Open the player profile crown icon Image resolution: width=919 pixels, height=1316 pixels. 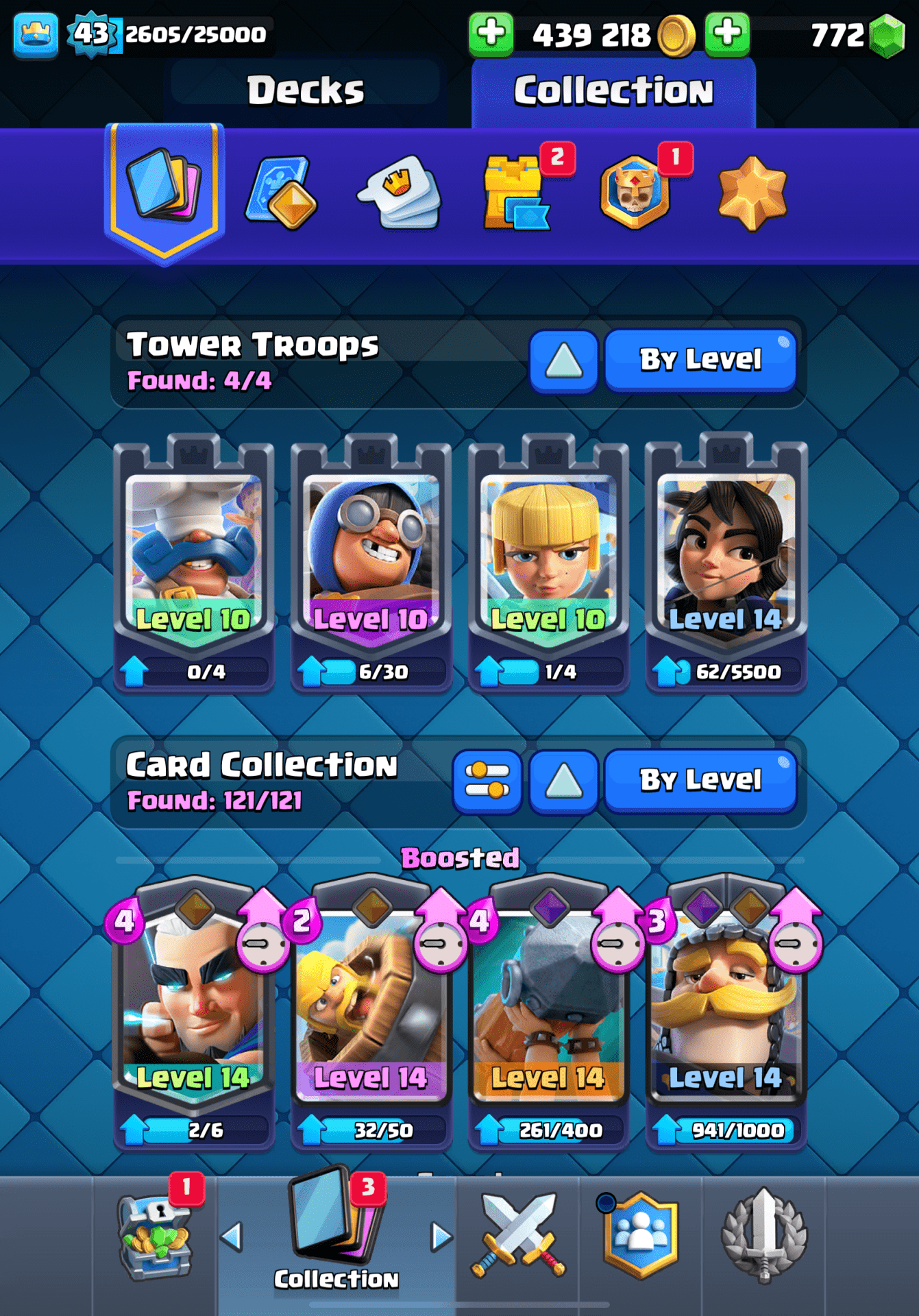[x=36, y=35]
